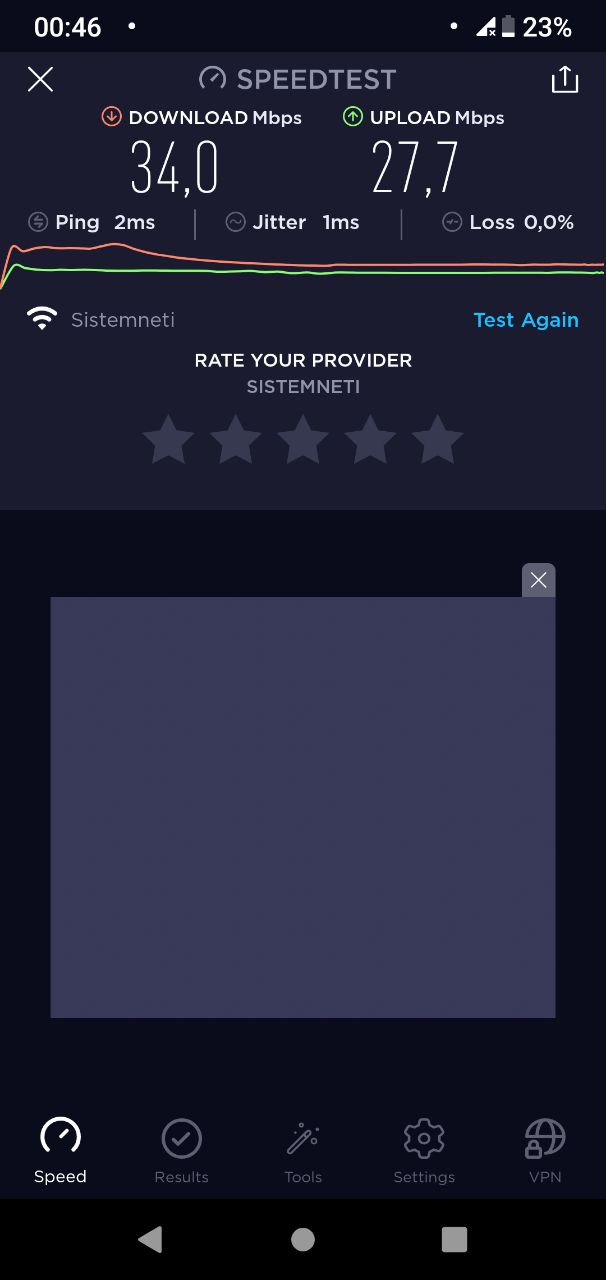
Task: Select the Speed tab
Action: click(x=60, y=1151)
